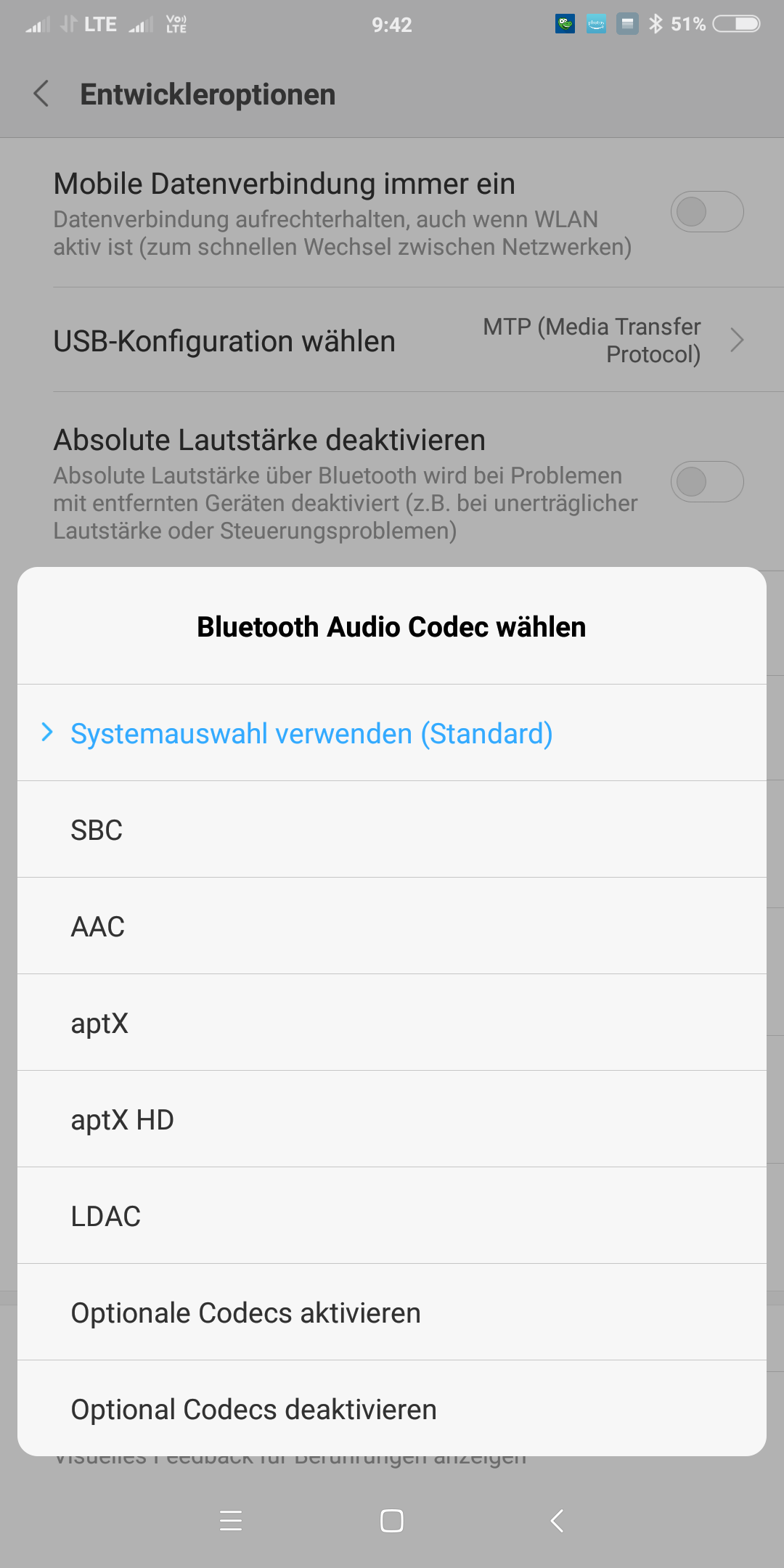Tap Optionale Codecs aktivieren
This screenshot has width=784, height=1568.
392,1312
